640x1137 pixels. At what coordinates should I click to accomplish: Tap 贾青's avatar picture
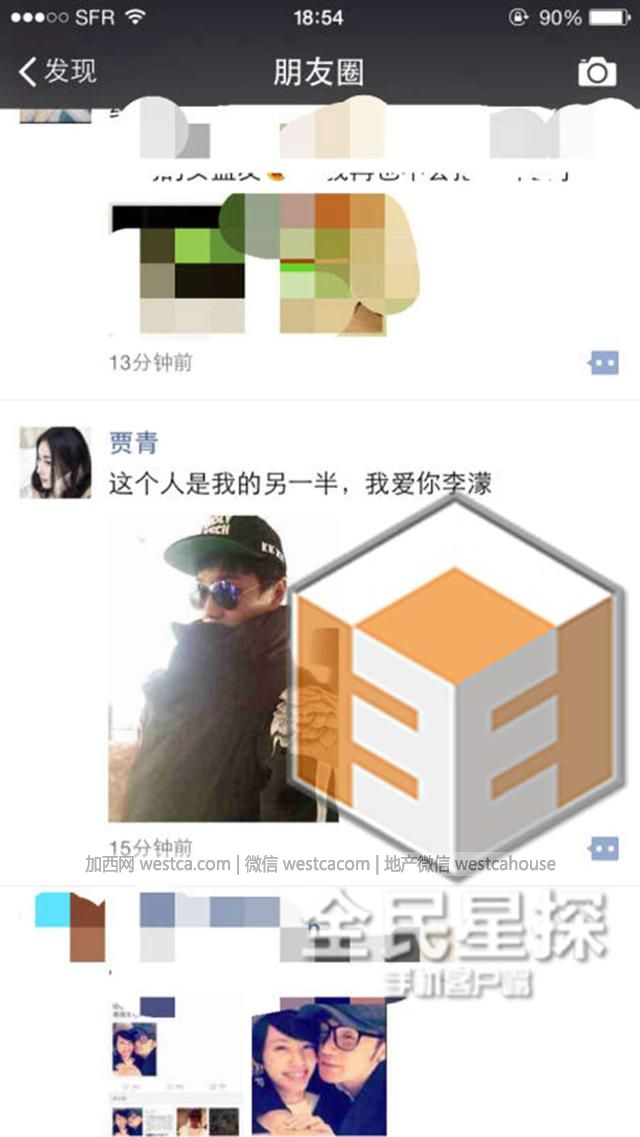(x=55, y=462)
